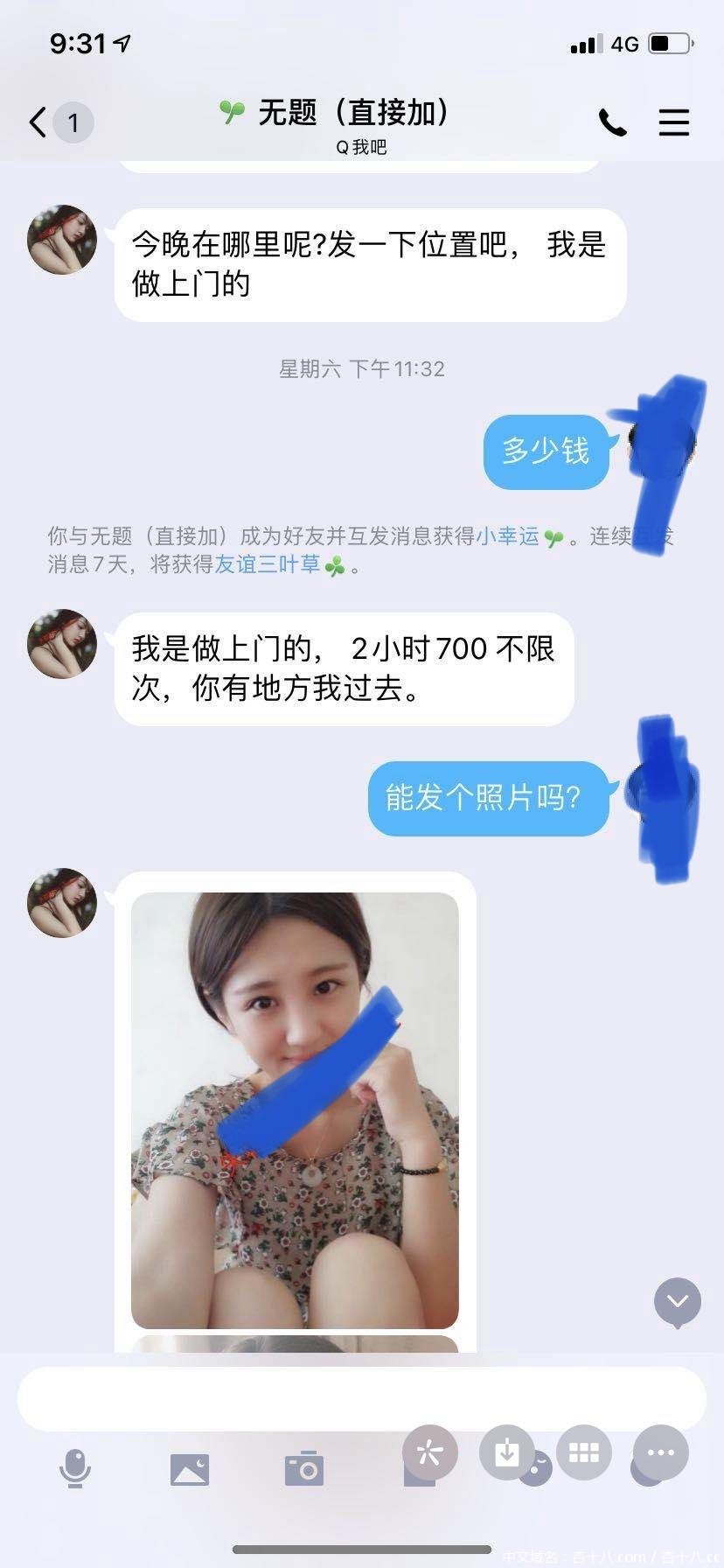This screenshot has height=1568, width=724.
Task: Open the 小幸运 link
Action: pos(508,536)
